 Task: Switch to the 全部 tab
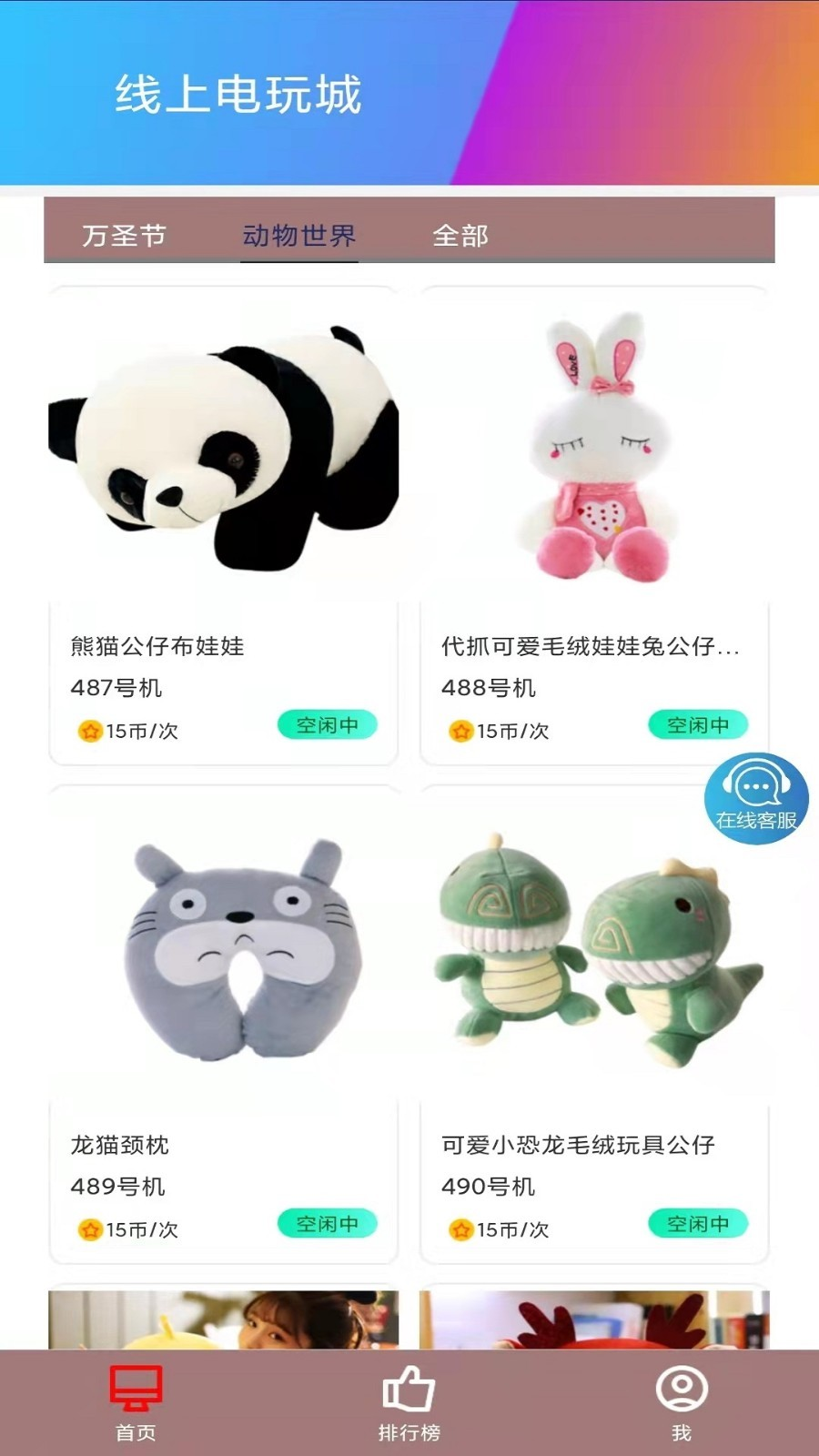pos(460,236)
